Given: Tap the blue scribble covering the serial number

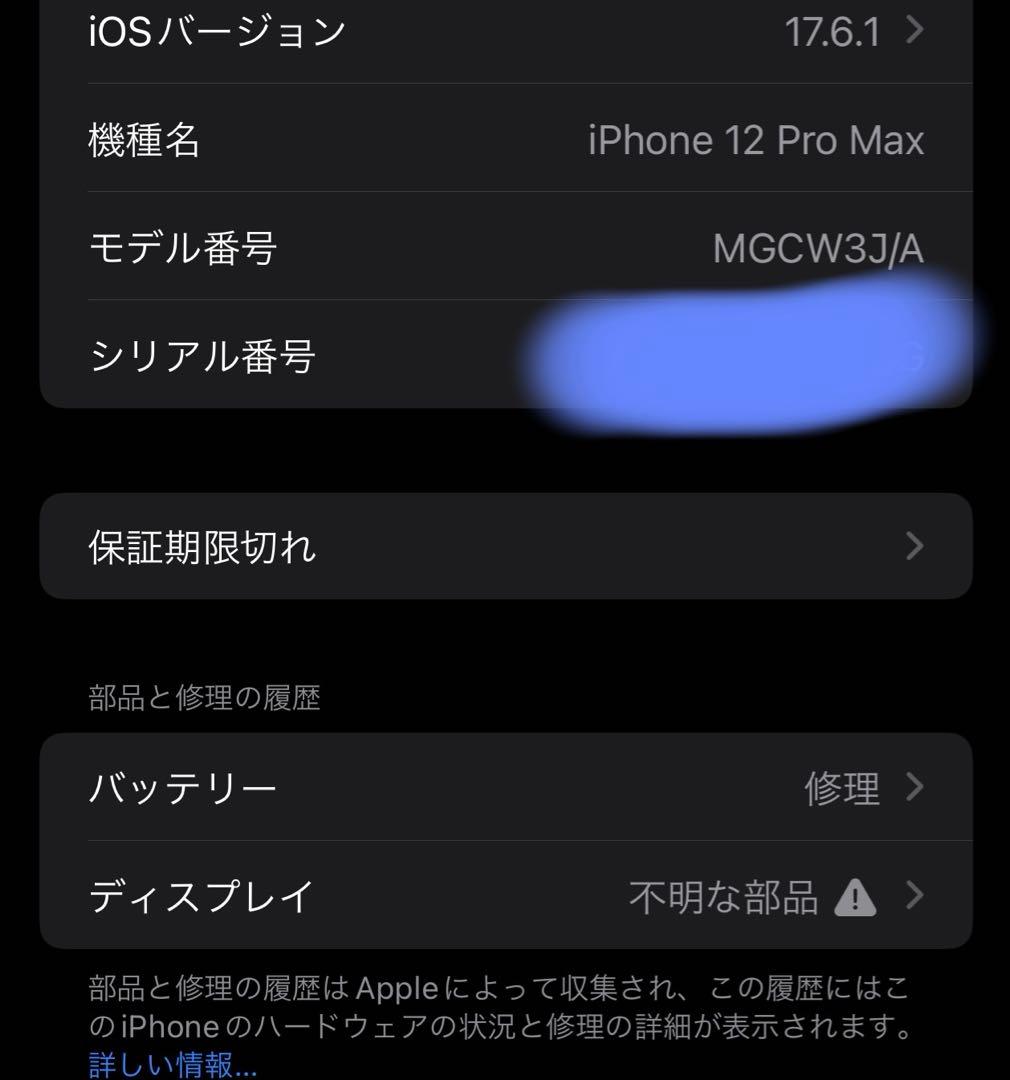Looking at the screenshot, I should pos(750,355).
